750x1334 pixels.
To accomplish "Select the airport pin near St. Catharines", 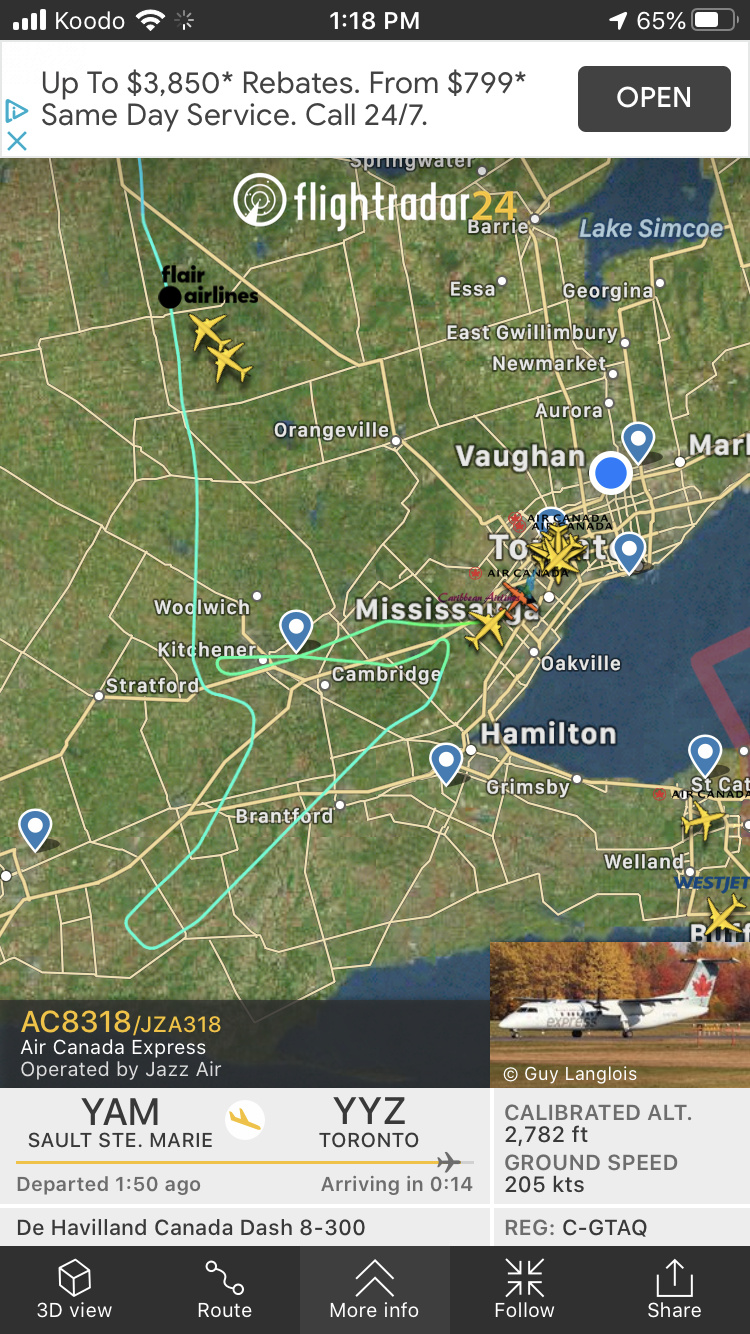I will point(705,754).
